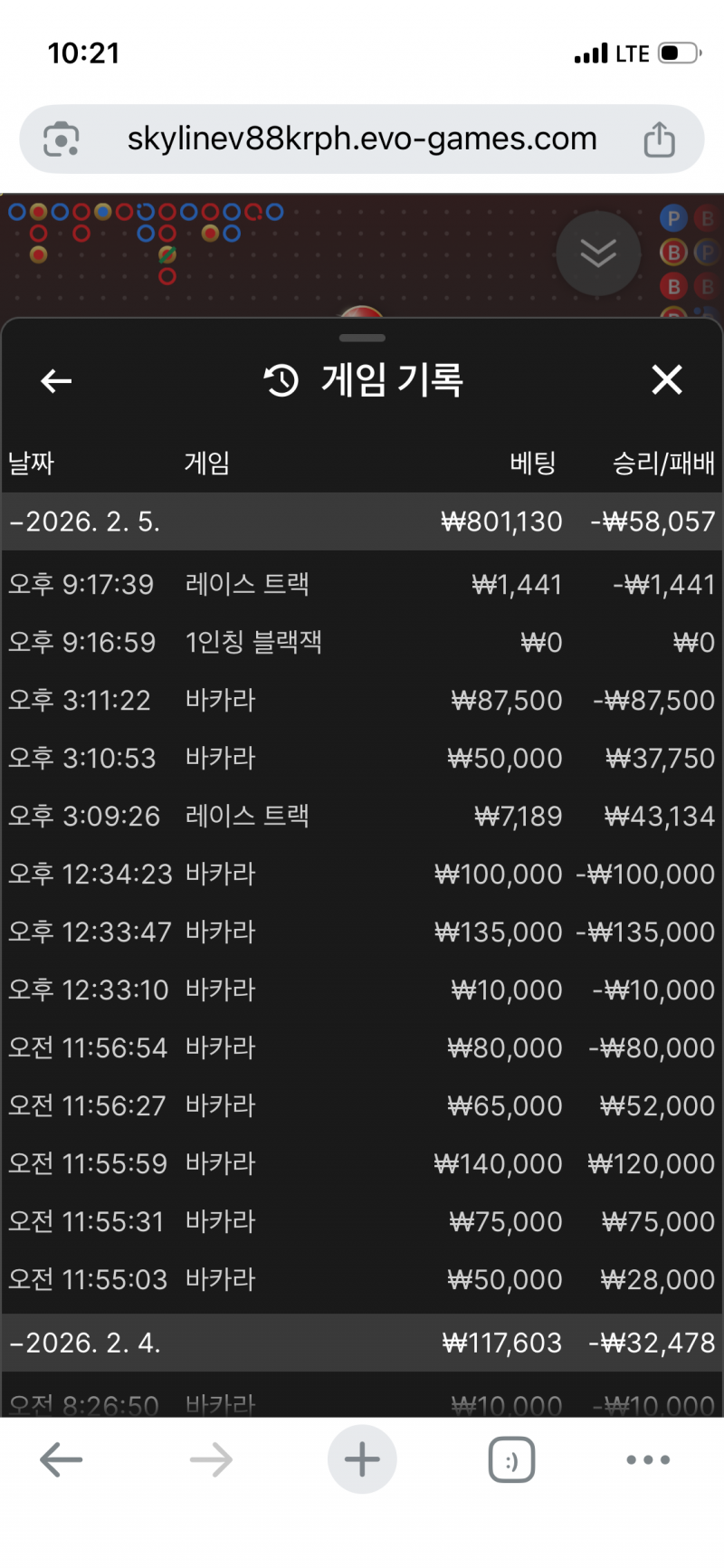Open a new browser tab
This screenshot has height=1568, width=724.
coord(362,1459)
